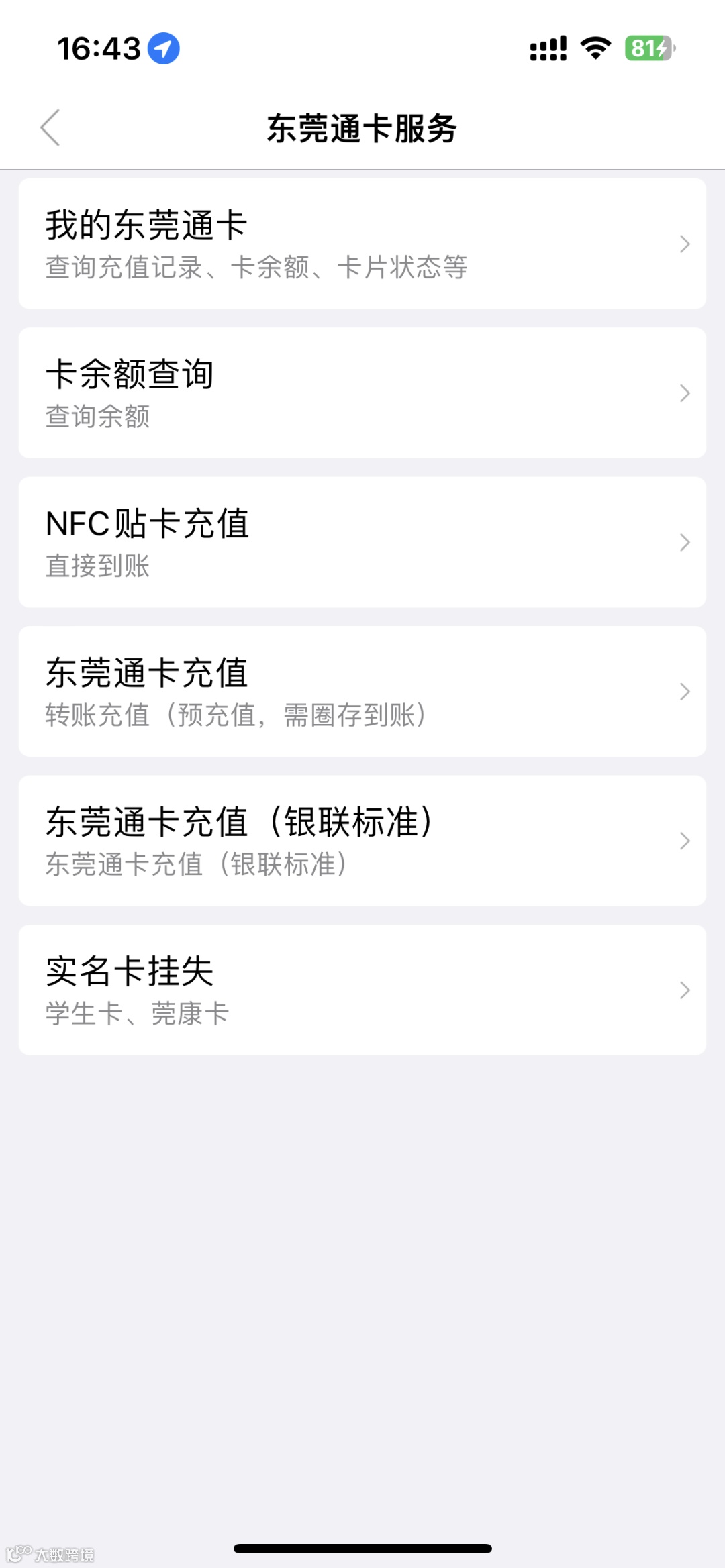Choose 东莞通卡充值（银联标准）
The image size is (725, 1568).
362,841
